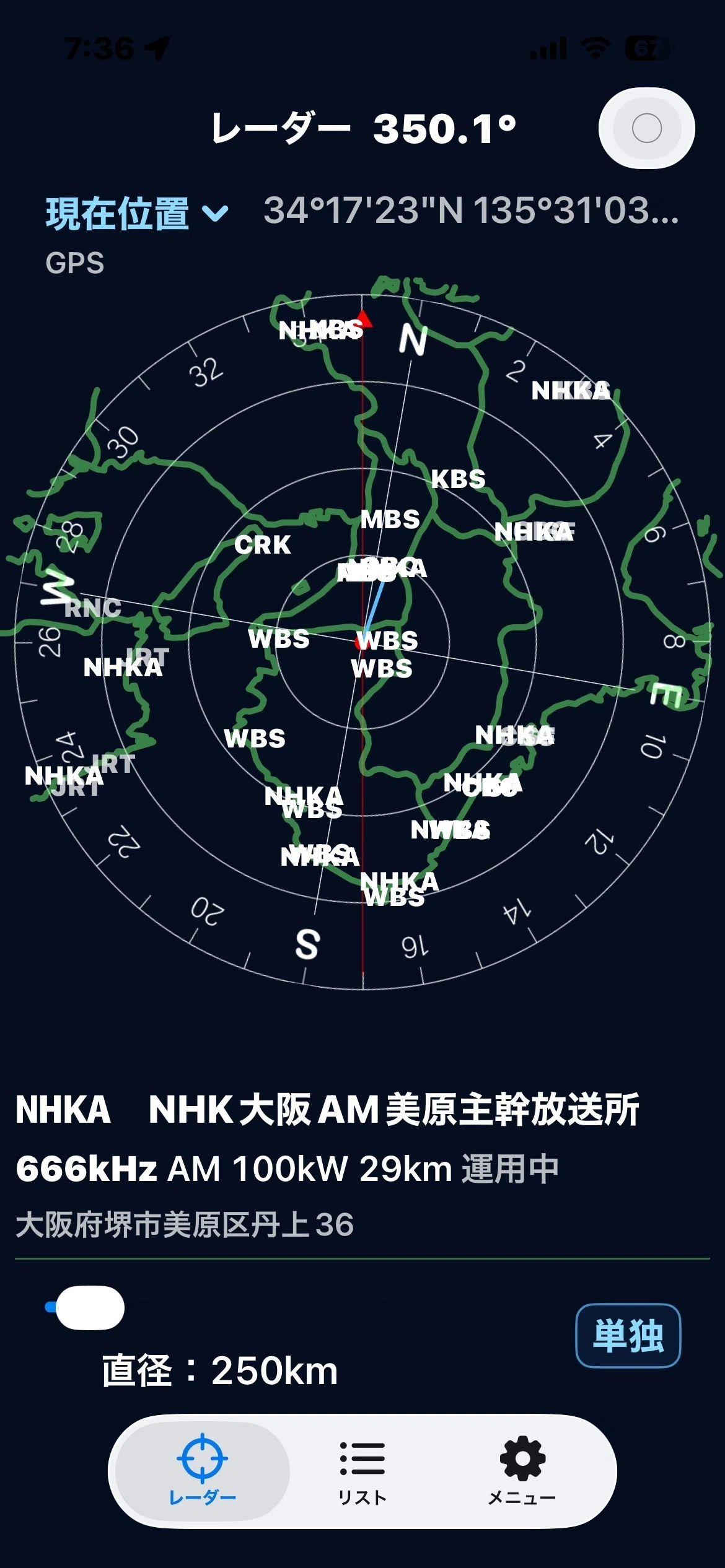Tap the round record button beside the heading
The image size is (725, 1568).
click(x=646, y=128)
